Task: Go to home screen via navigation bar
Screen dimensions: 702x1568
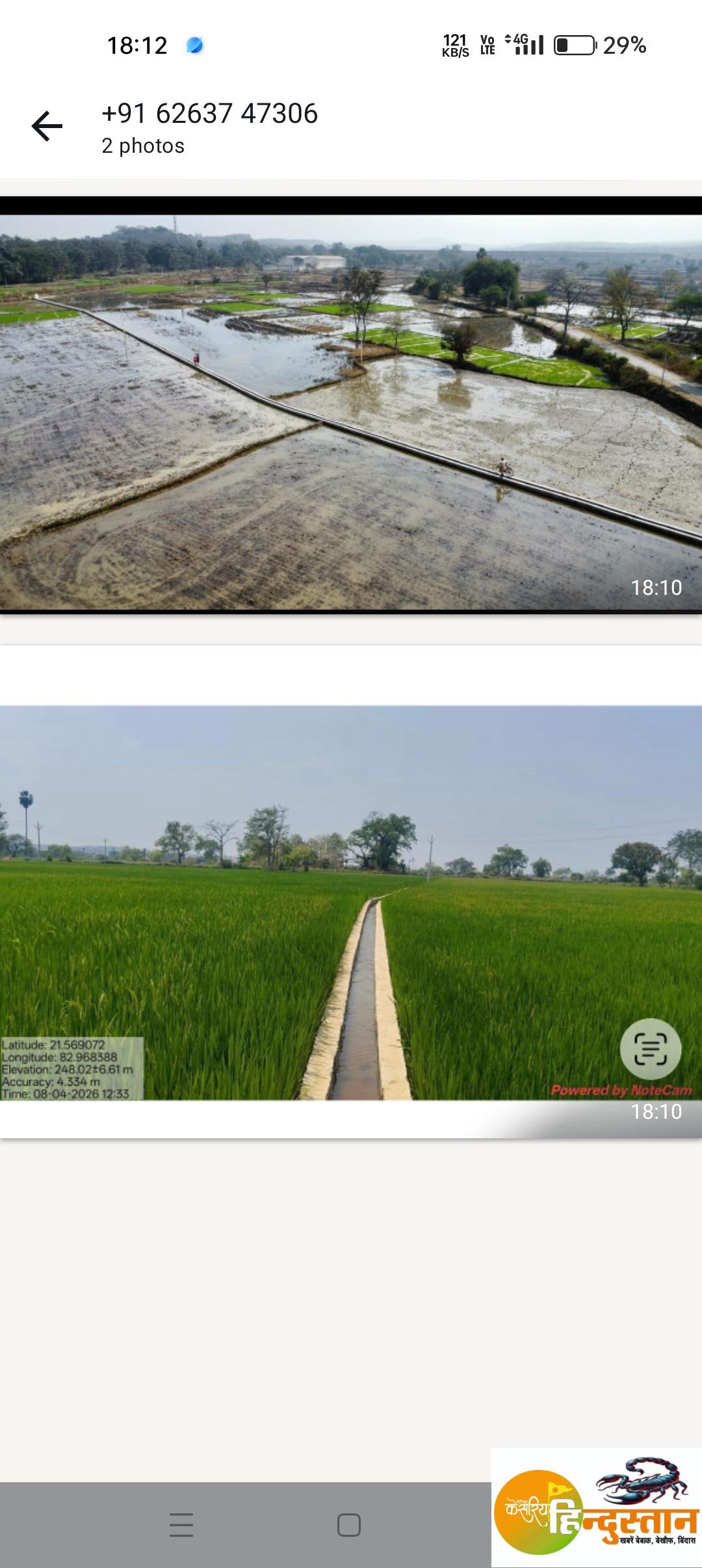Action: [x=349, y=1524]
